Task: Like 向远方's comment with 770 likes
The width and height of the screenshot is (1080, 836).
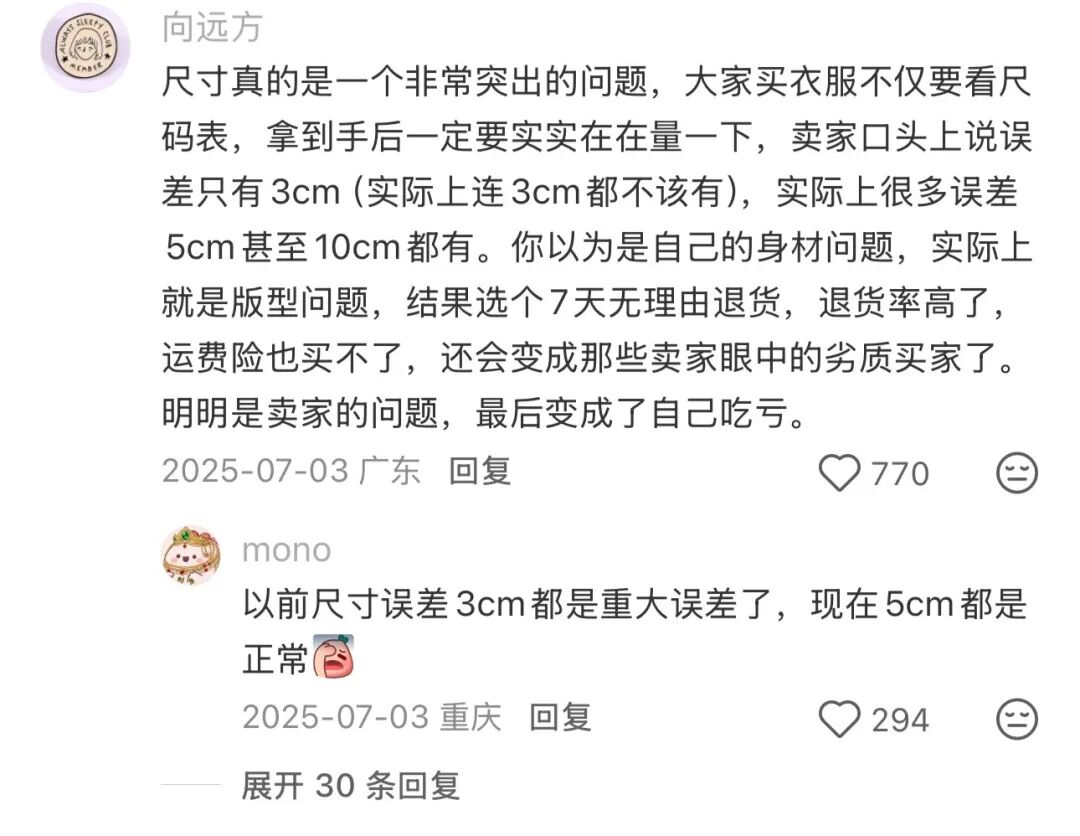Action: [x=840, y=472]
